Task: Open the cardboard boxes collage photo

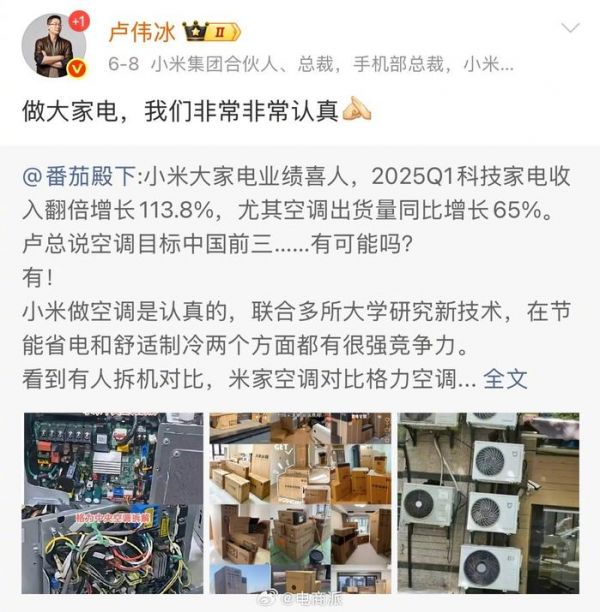Action: coord(300,503)
